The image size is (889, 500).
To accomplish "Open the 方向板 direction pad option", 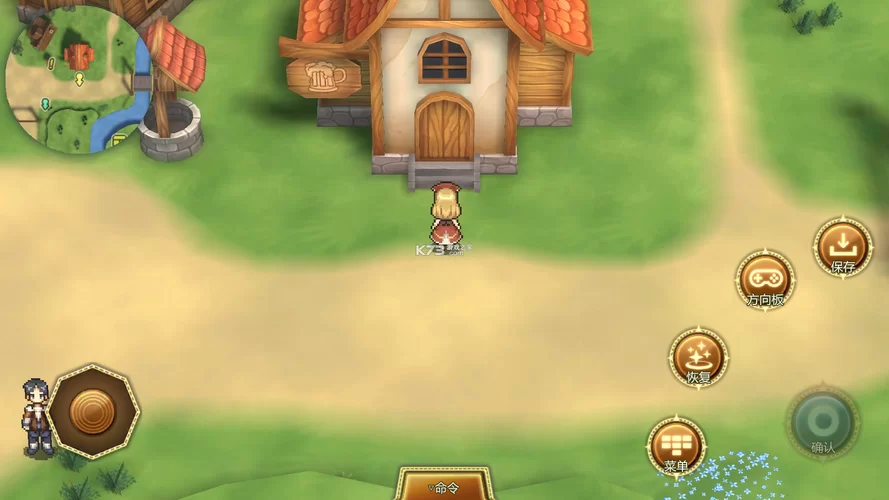I will click(x=765, y=279).
